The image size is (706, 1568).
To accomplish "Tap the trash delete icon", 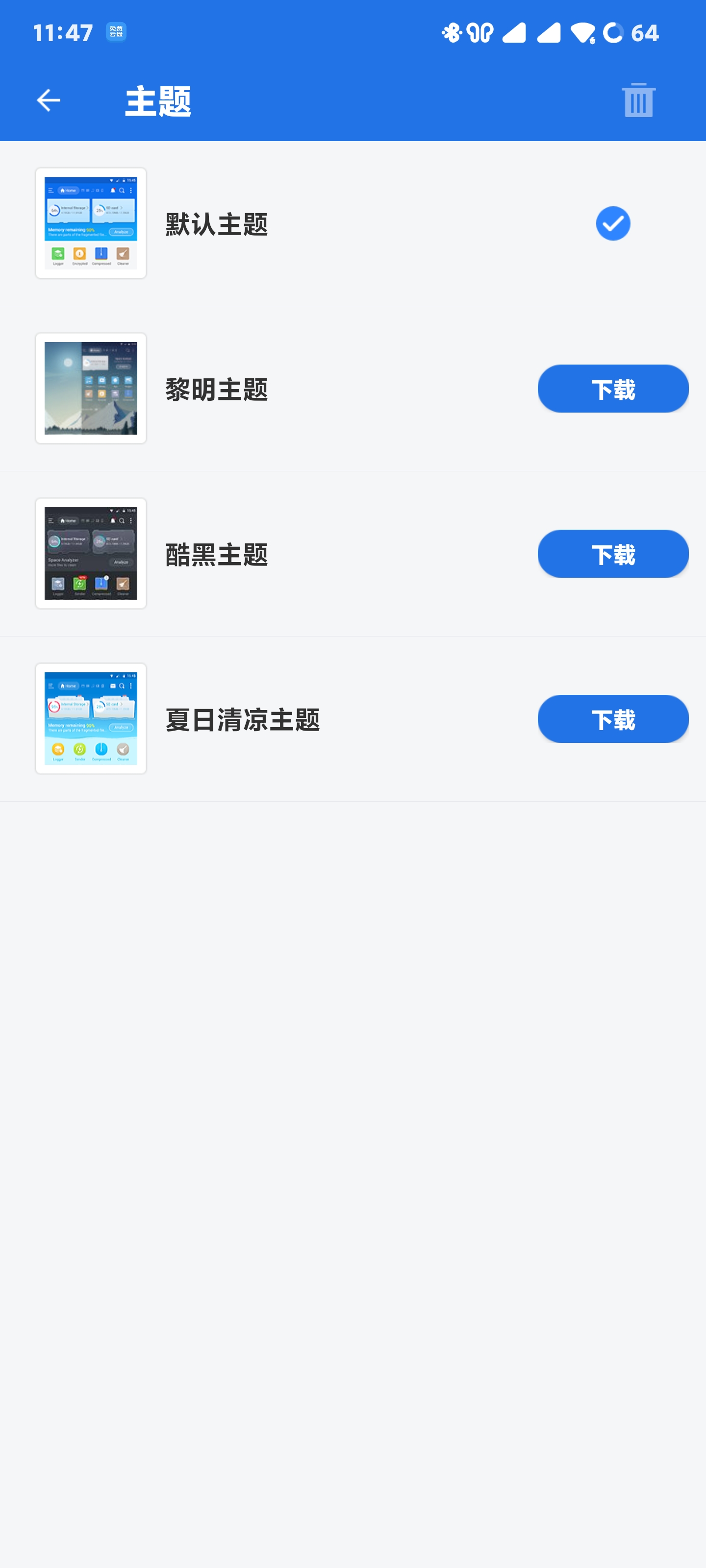I will pyautogui.click(x=638, y=100).
